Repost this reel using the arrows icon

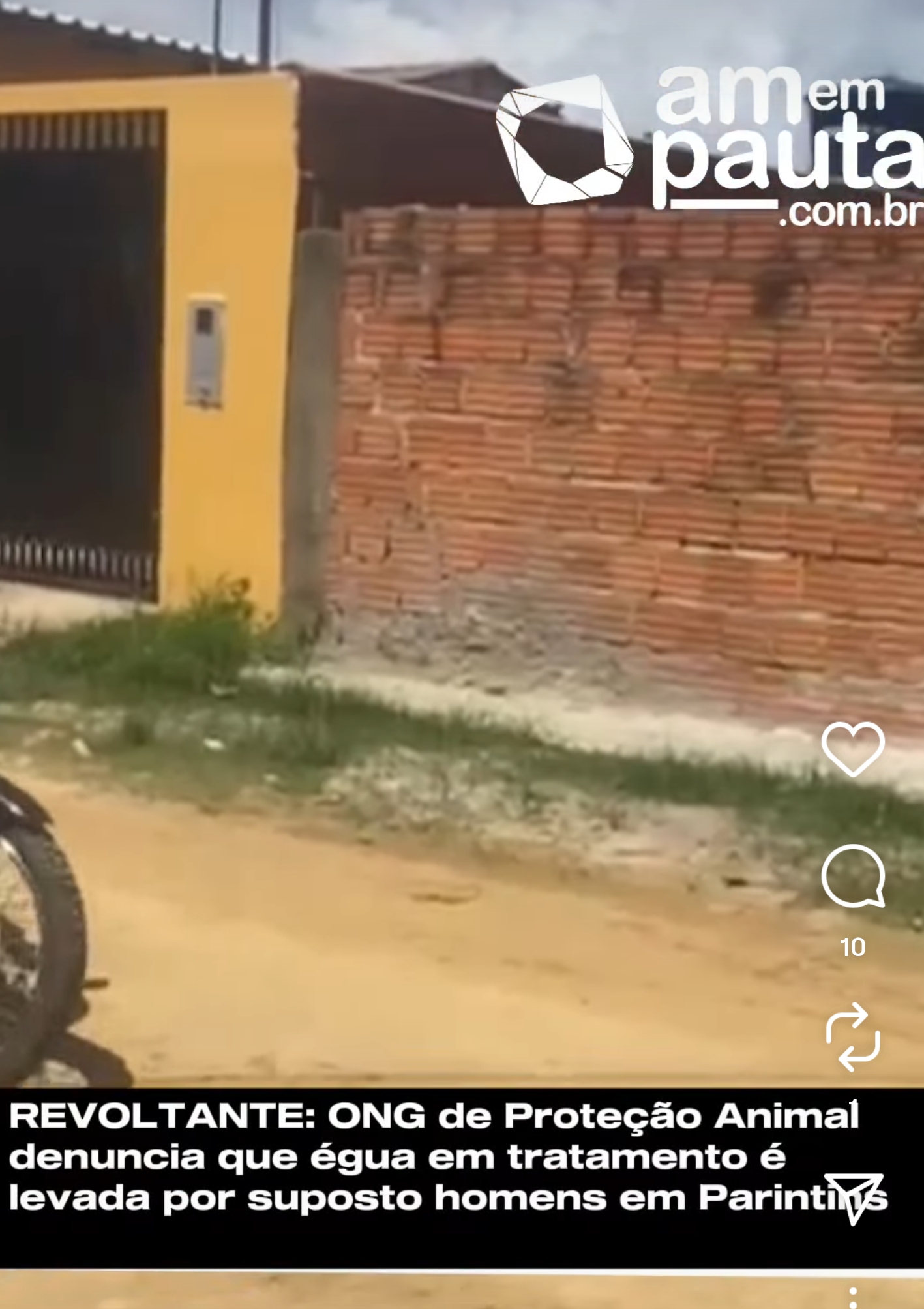852,1037
